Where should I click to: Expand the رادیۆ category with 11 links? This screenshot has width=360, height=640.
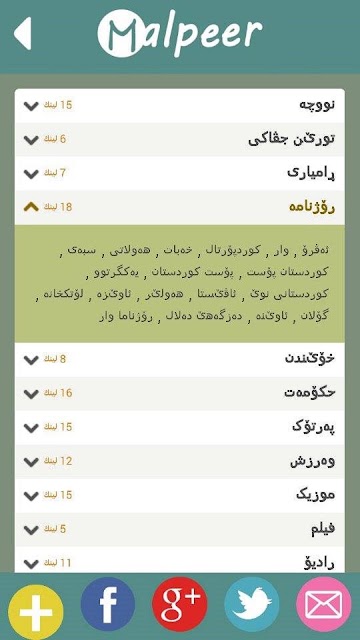[180, 560]
